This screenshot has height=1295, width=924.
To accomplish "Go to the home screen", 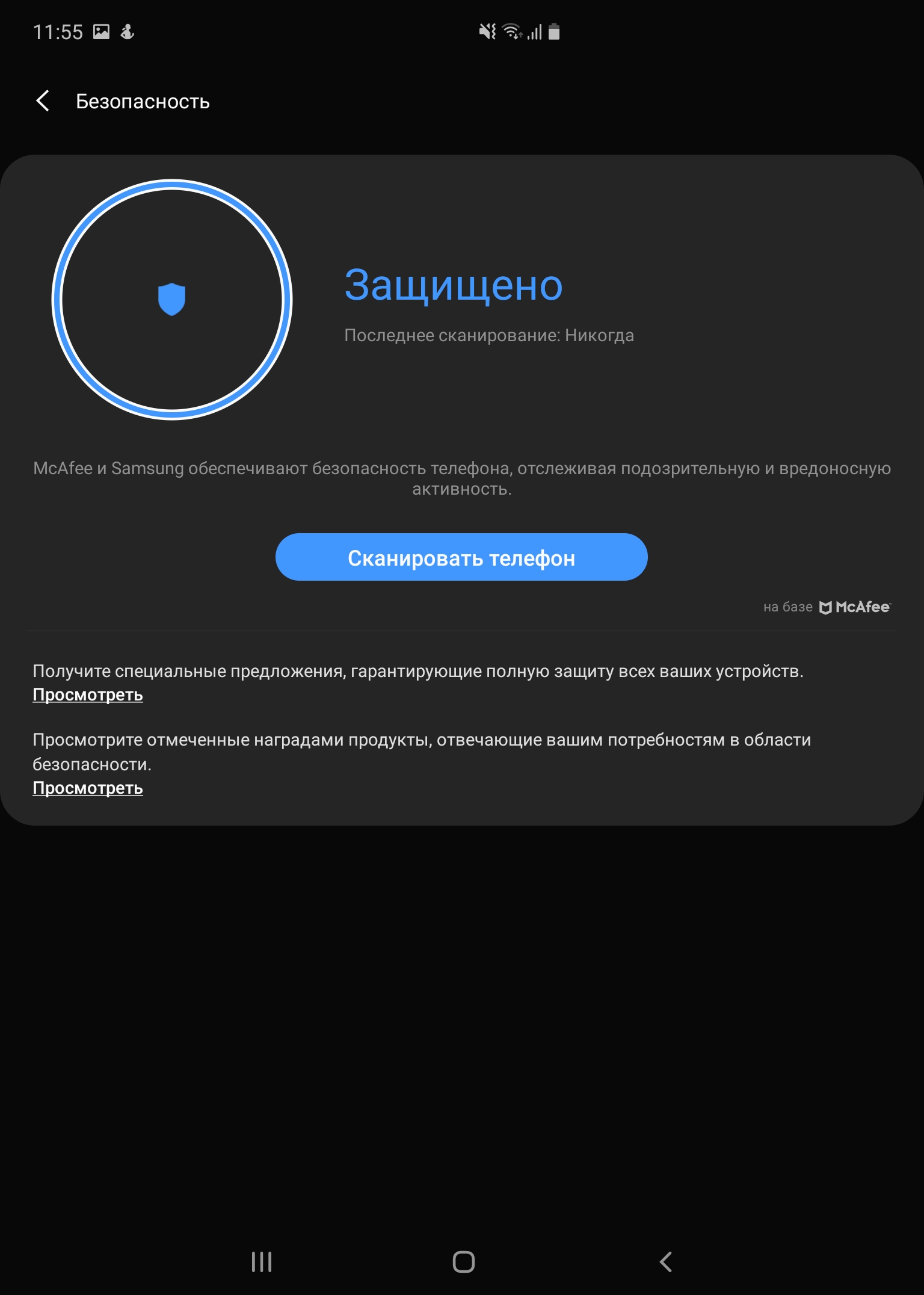I will point(463,1261).
